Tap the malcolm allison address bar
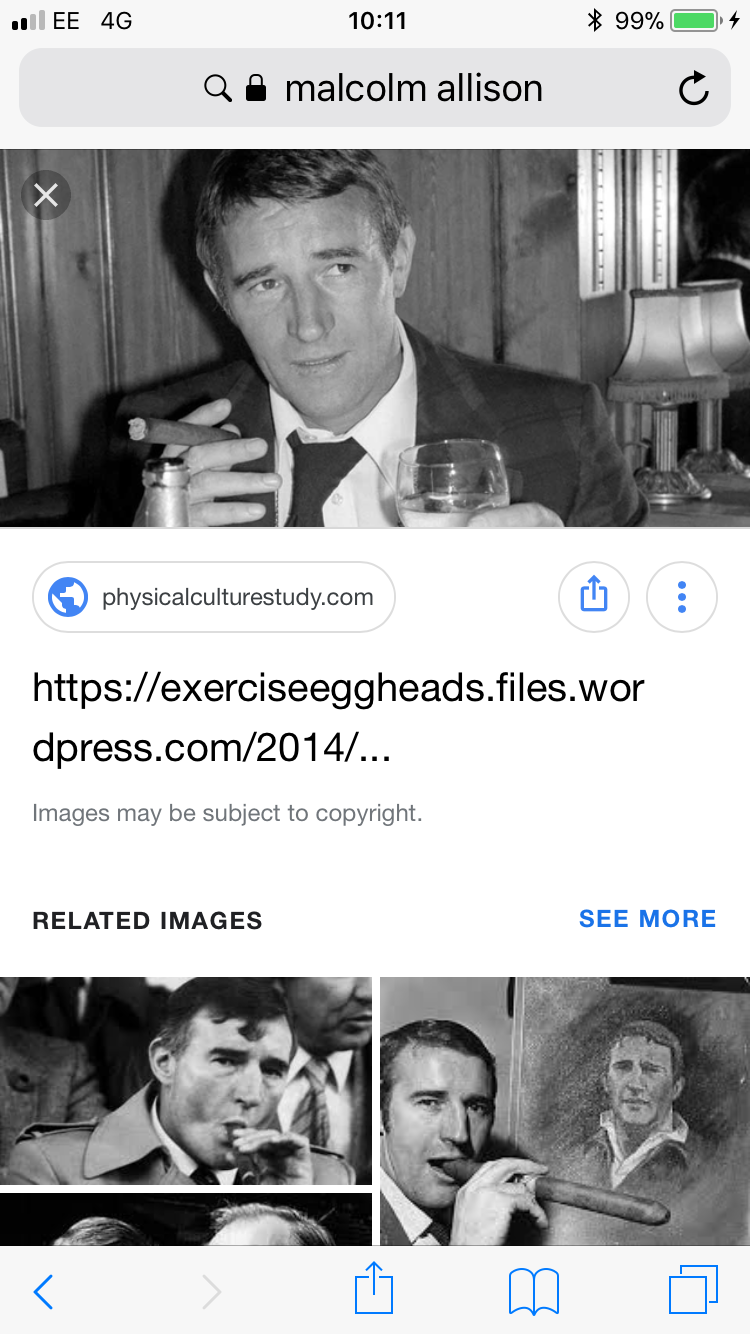 coord(412,89)
